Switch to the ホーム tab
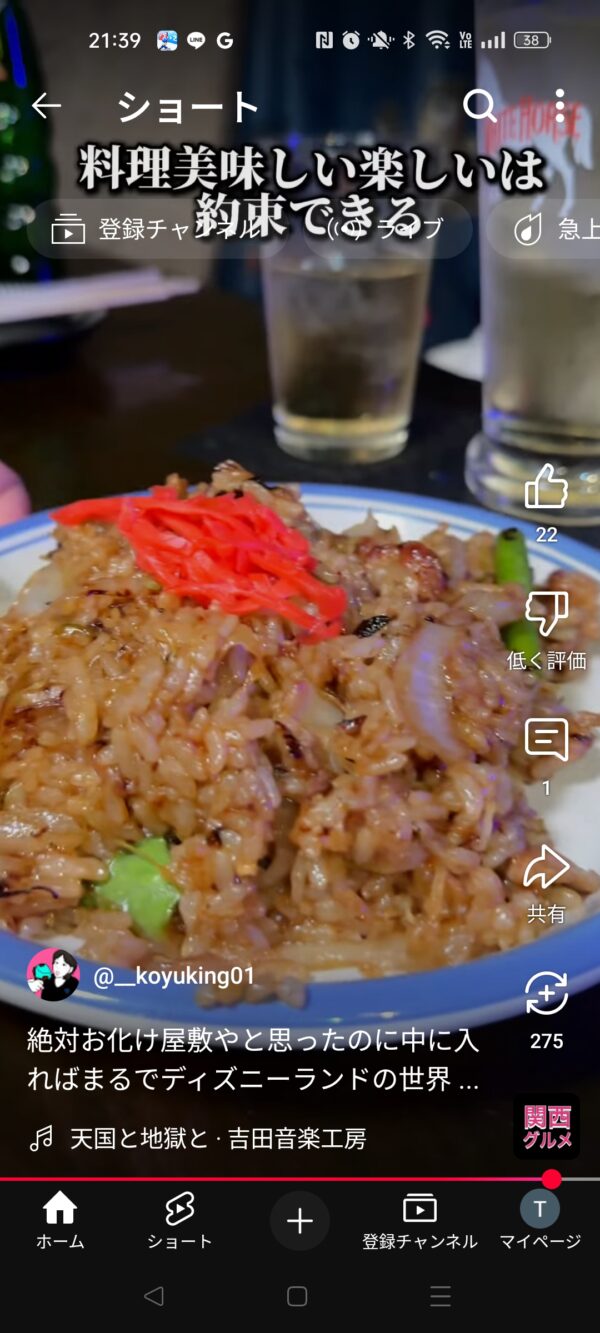600x1333 pixels. [60, 1220]
